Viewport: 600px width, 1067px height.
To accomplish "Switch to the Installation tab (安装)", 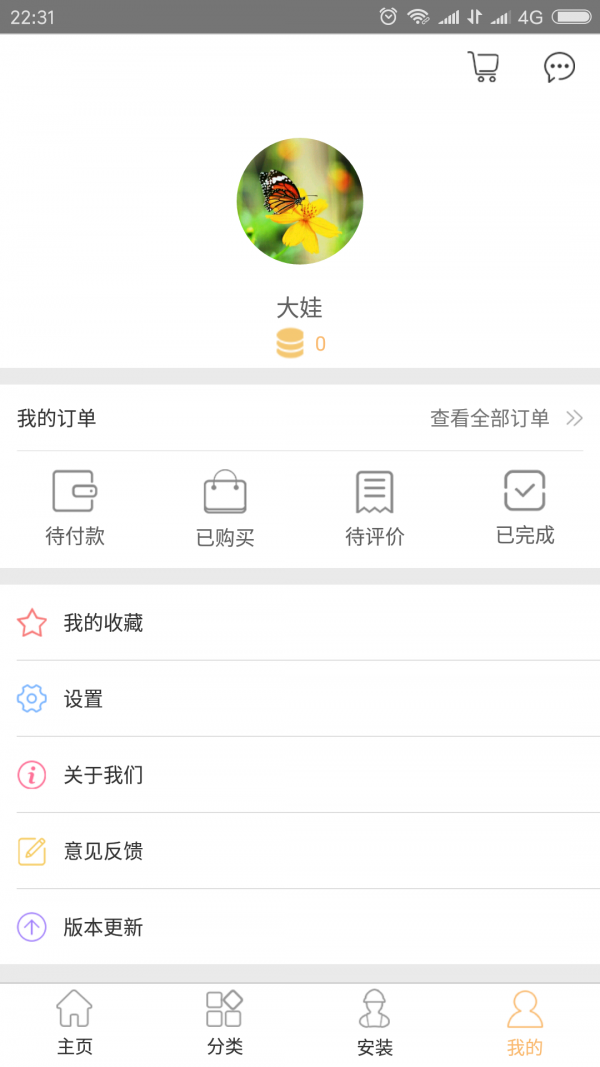I will click(375, 1024).
